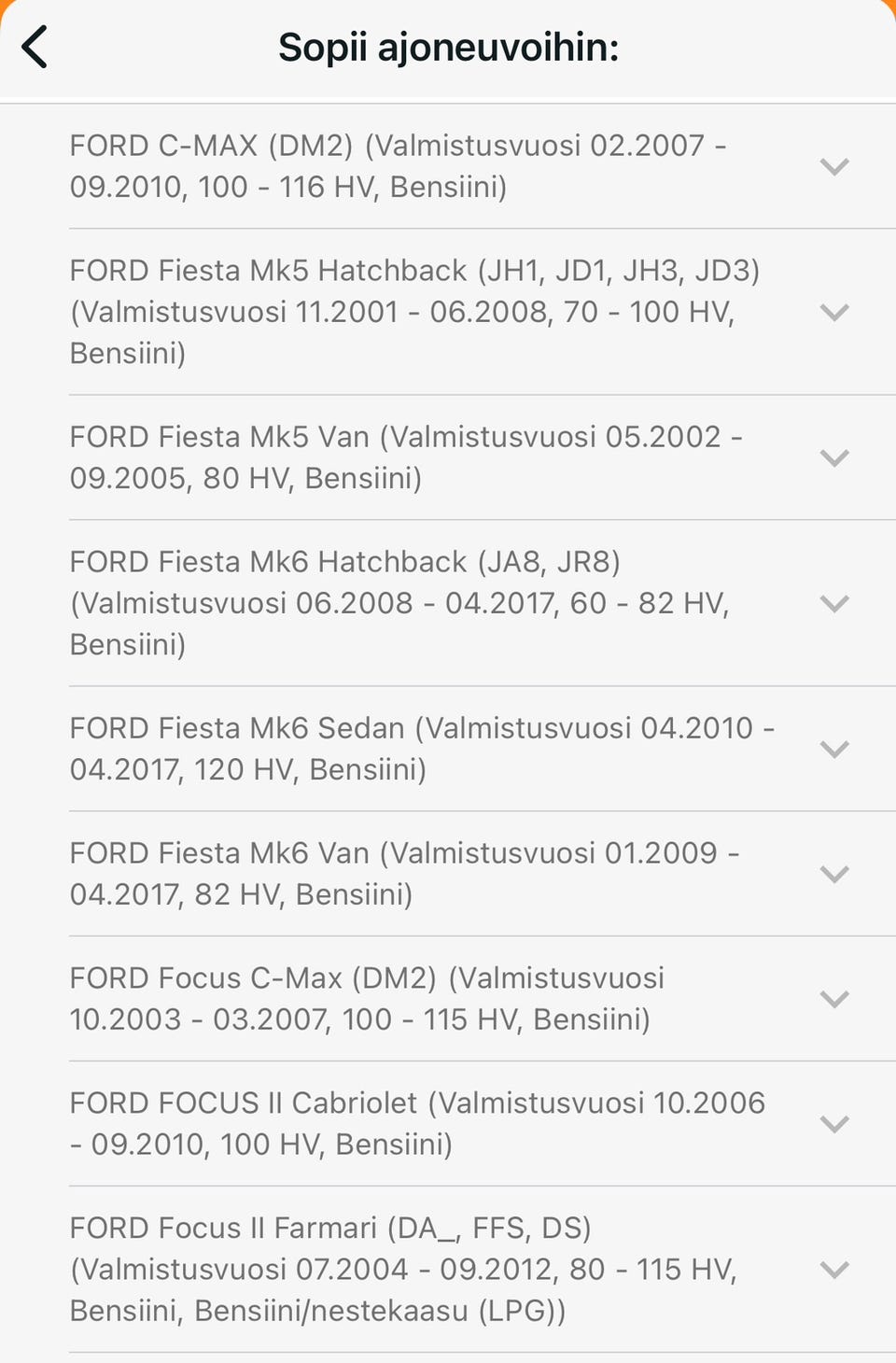Expand the FORD Focus II Farmari entry
Image resolution: width=896 pixels, height=1363 pixels.
point(833,1270)
